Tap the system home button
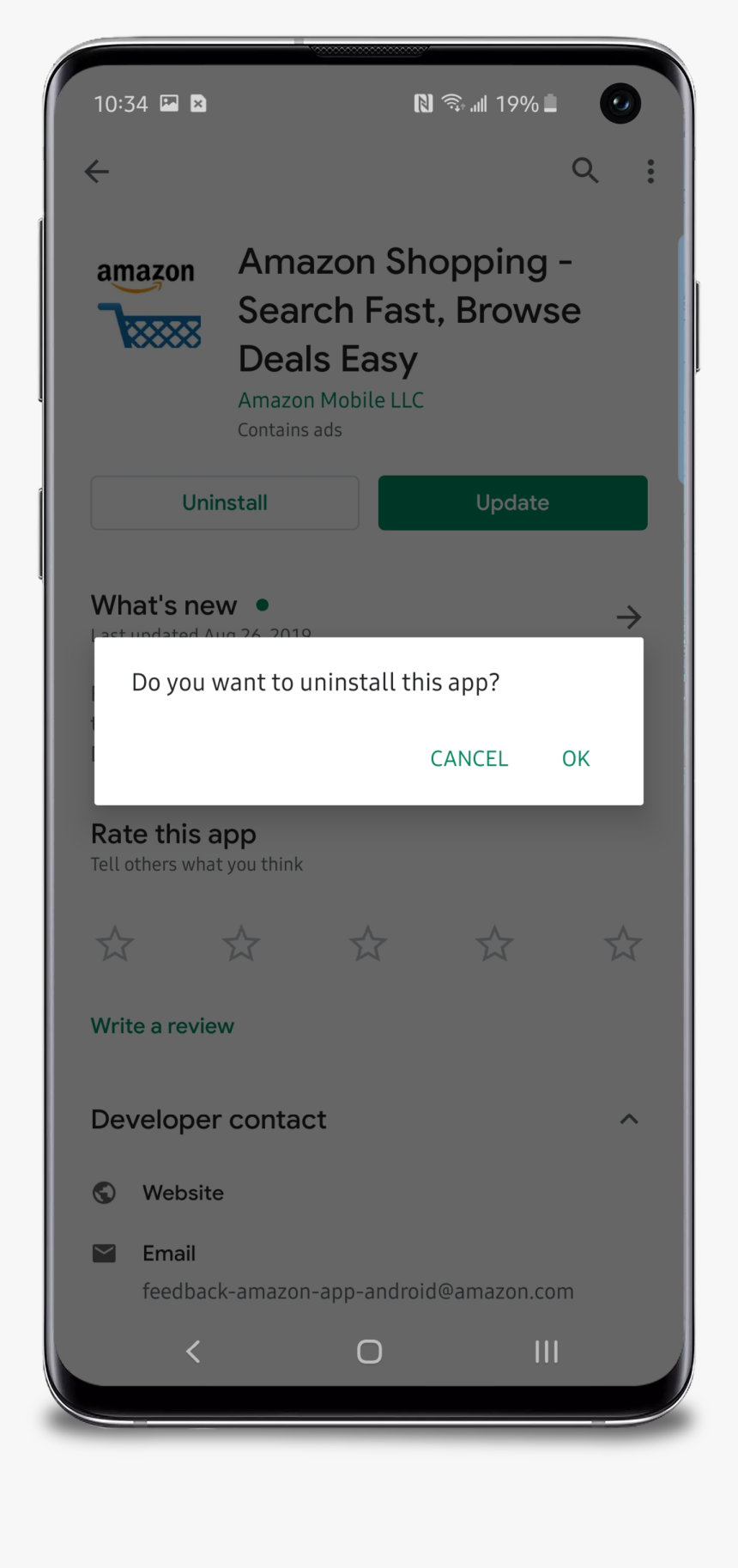The image size is (738, 1568). click(x=369, y=1352)
